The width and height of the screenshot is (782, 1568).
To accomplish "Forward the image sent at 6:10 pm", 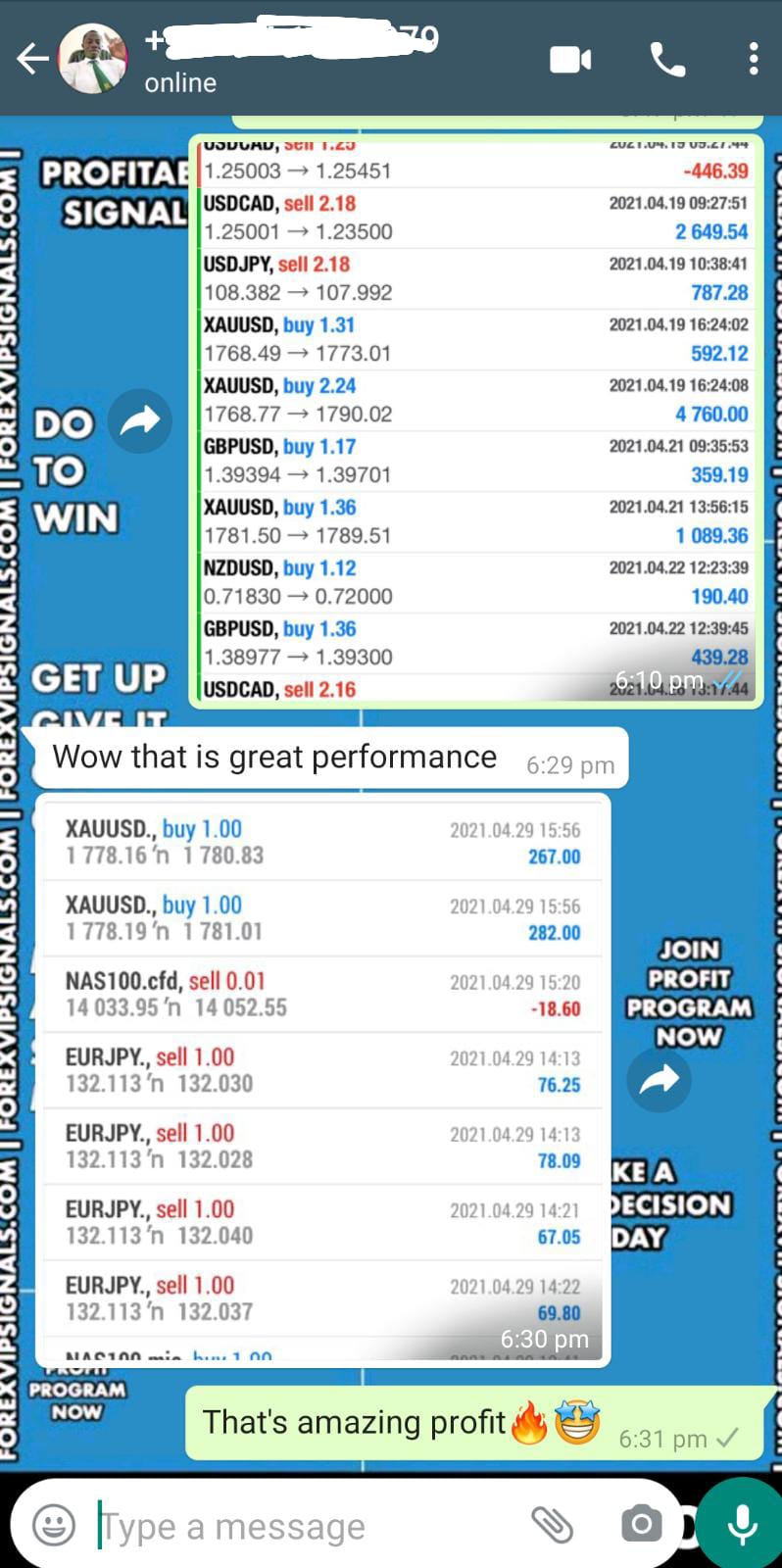I will coord(140,421).
